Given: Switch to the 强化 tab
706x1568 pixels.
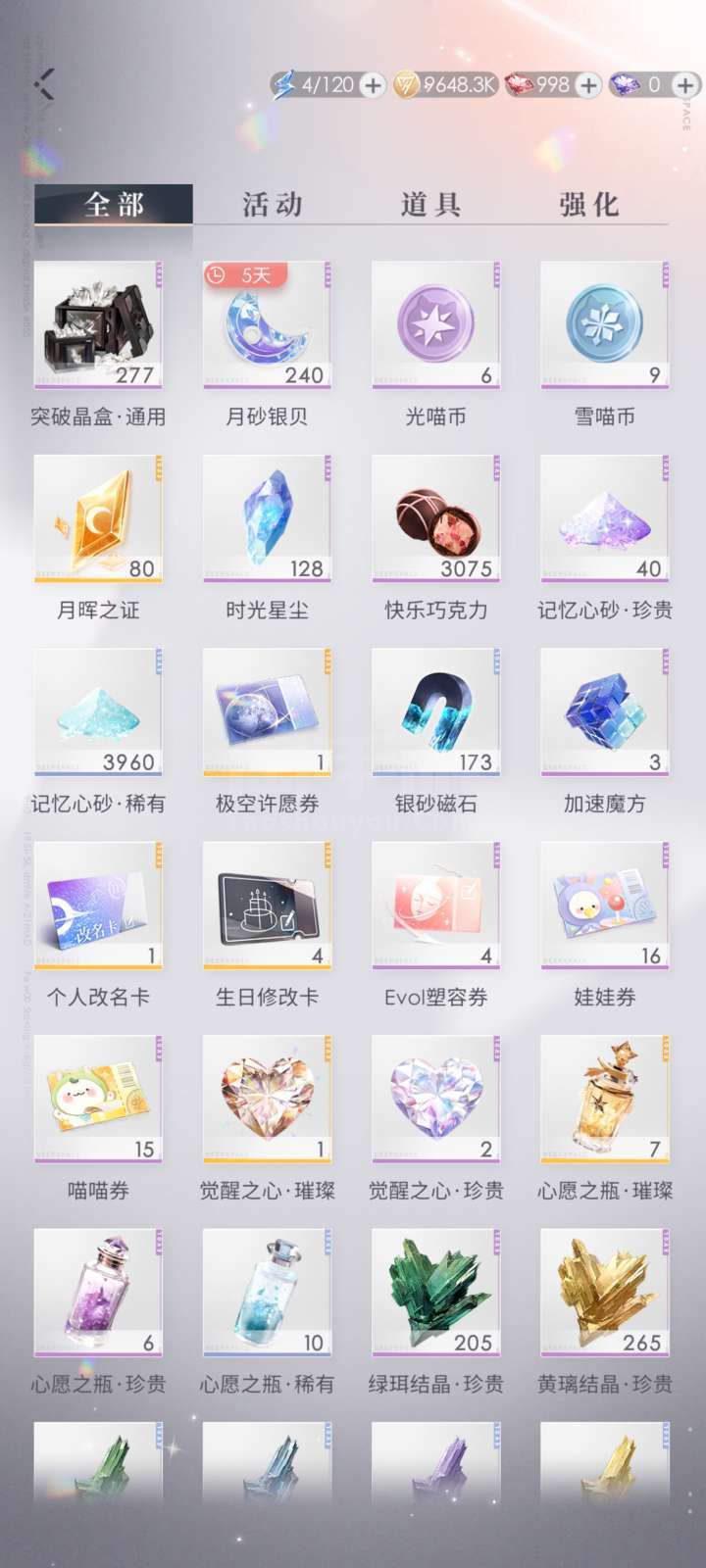Looking at the screenshot, I should tap(588, 204).
